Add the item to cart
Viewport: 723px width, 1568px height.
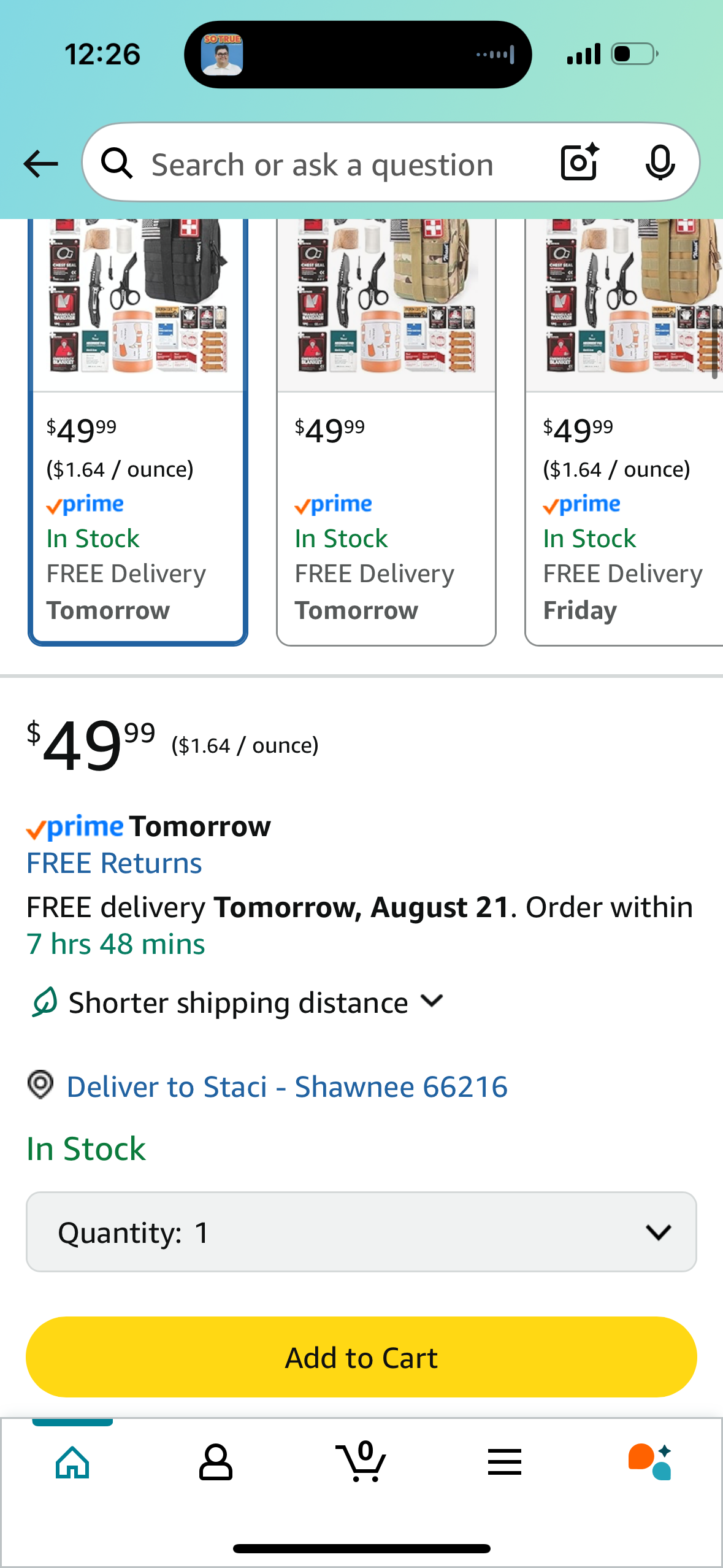point(361,1357)
